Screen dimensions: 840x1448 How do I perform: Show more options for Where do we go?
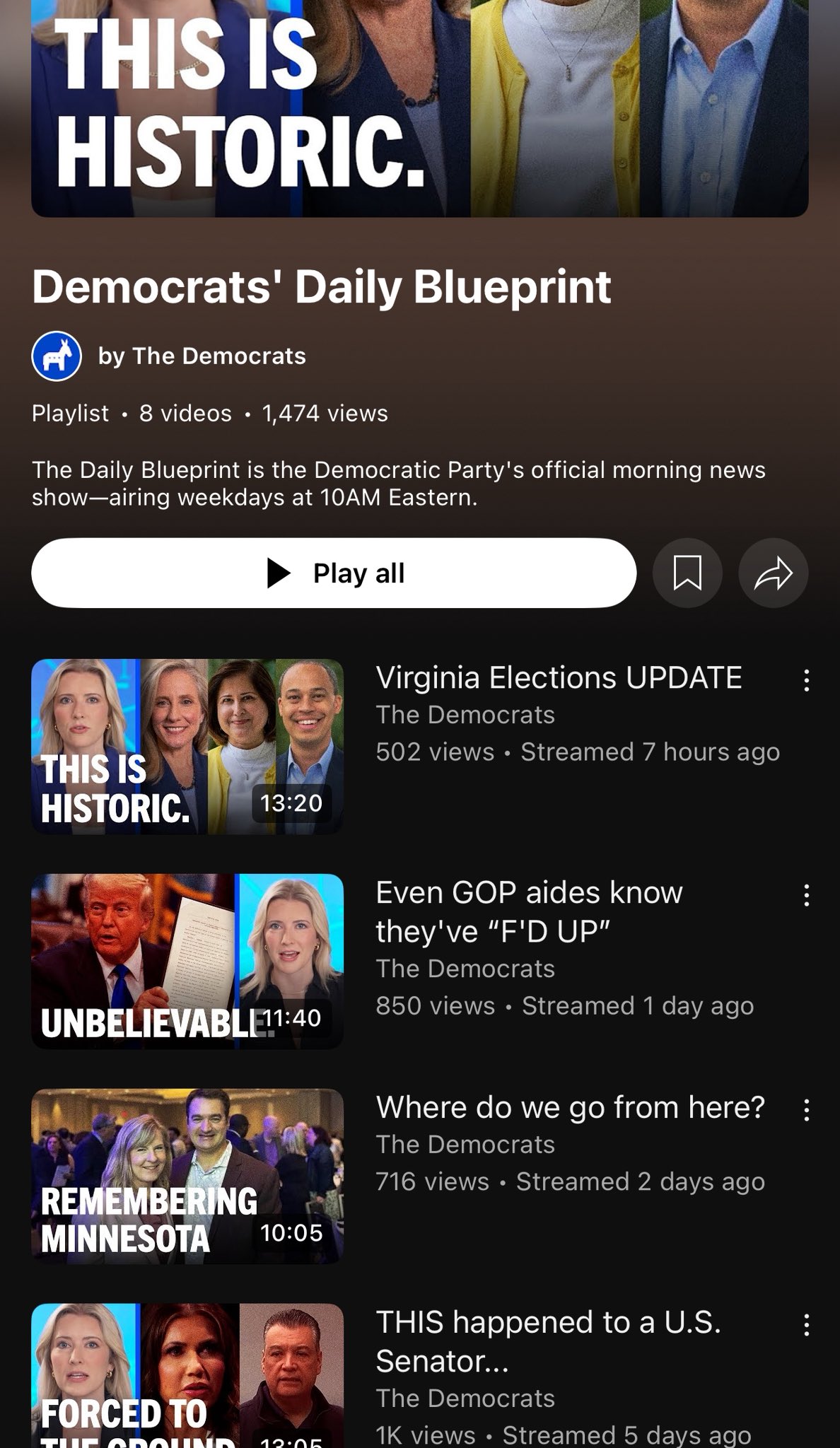coord(806,1110)
